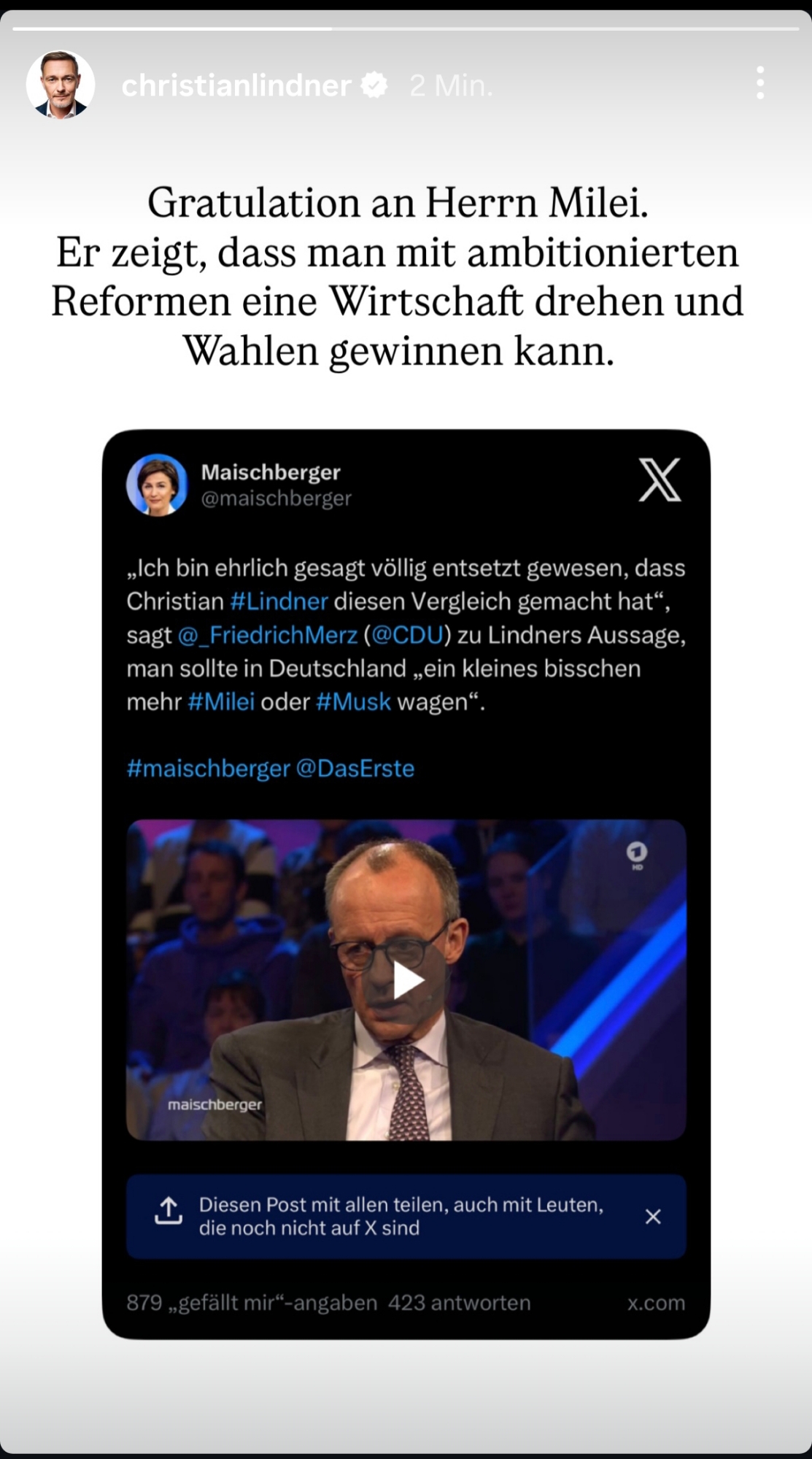Tap the christianlindner username
Viewport: 812px width, 1459px height.
click(x=236, y=86)
